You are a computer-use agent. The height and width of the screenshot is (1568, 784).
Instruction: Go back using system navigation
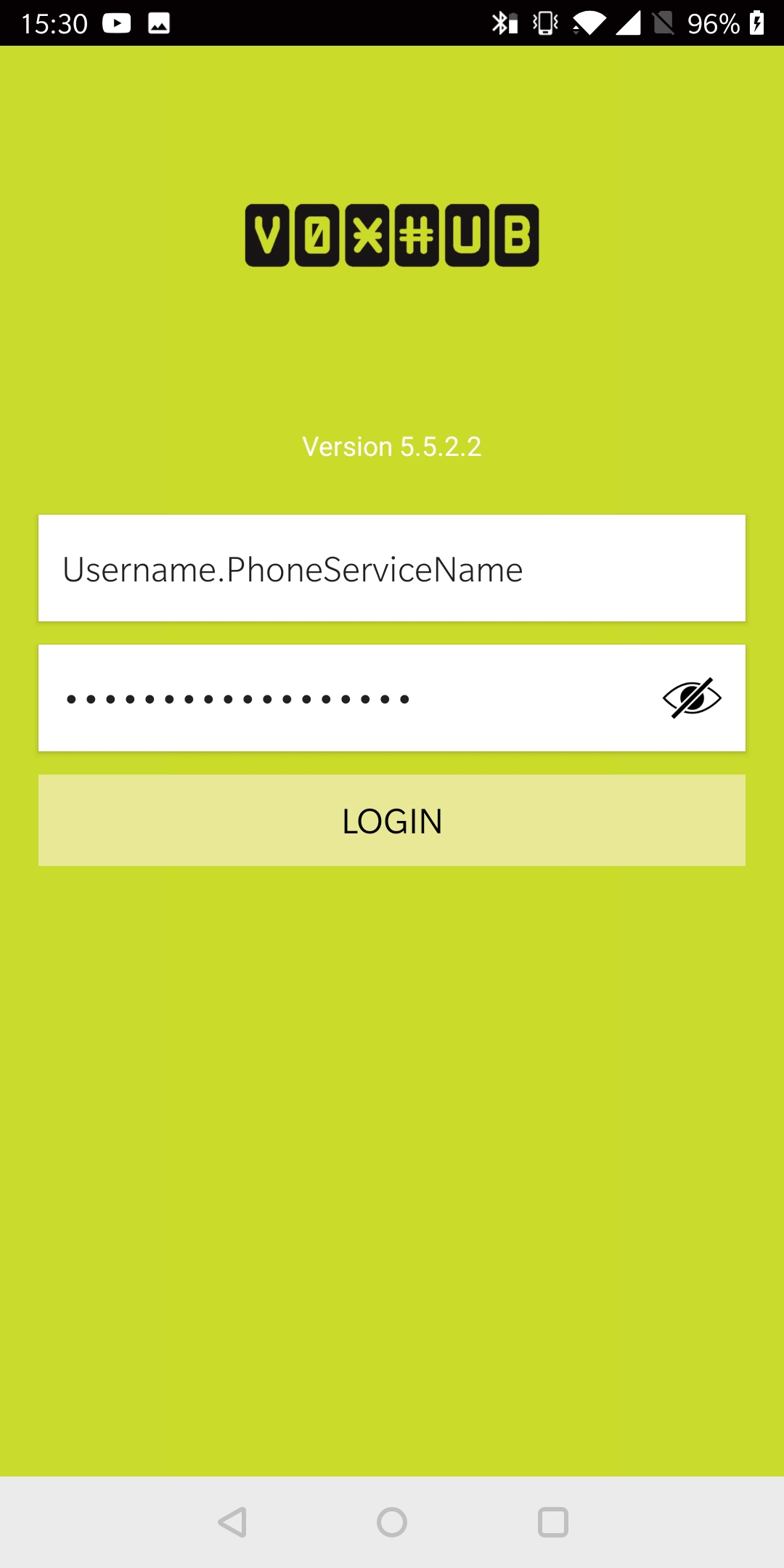click(232, 1522)
